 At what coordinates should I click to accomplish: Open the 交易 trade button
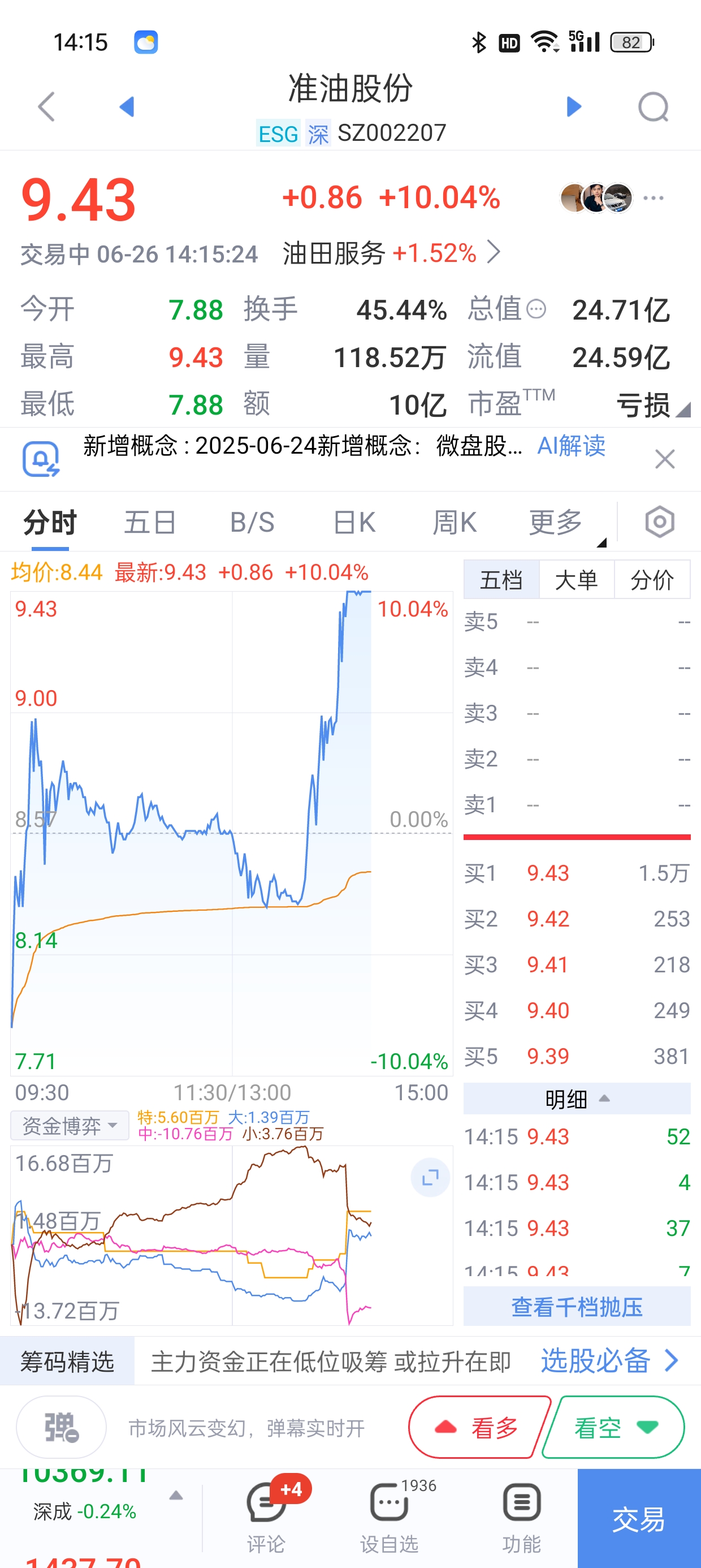tap(639, 1519)
